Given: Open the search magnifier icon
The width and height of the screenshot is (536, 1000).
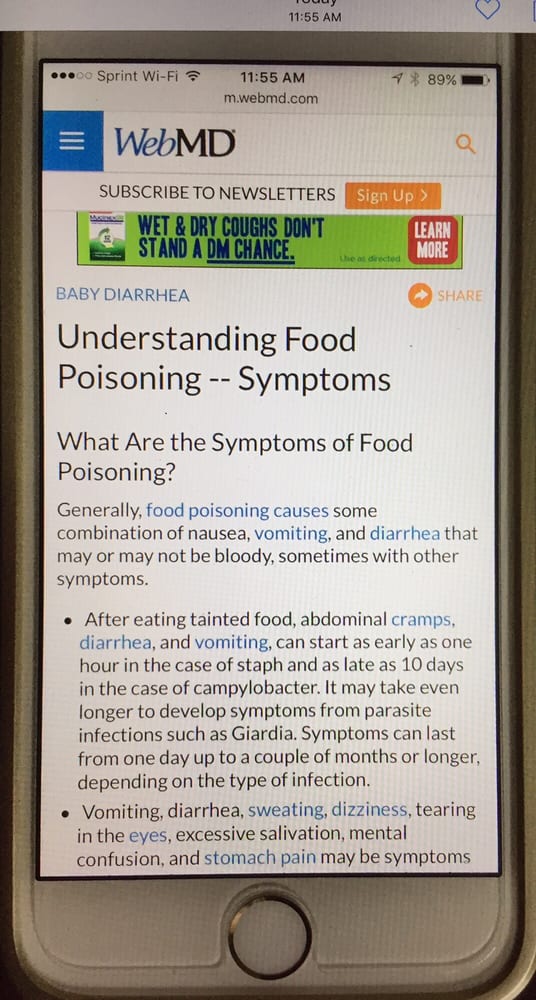Looking at the screenshot, I should [466, 144].
